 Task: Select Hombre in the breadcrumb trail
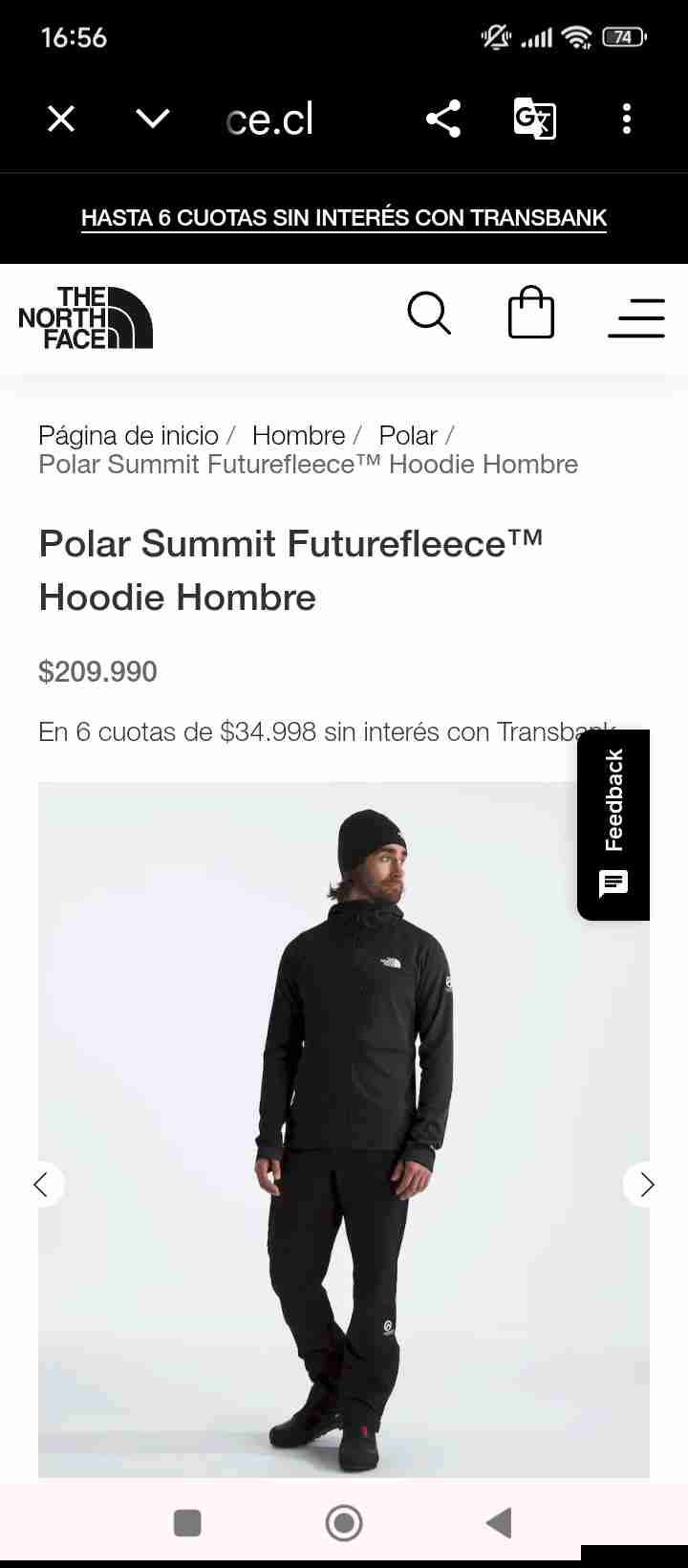pos(298,435)
